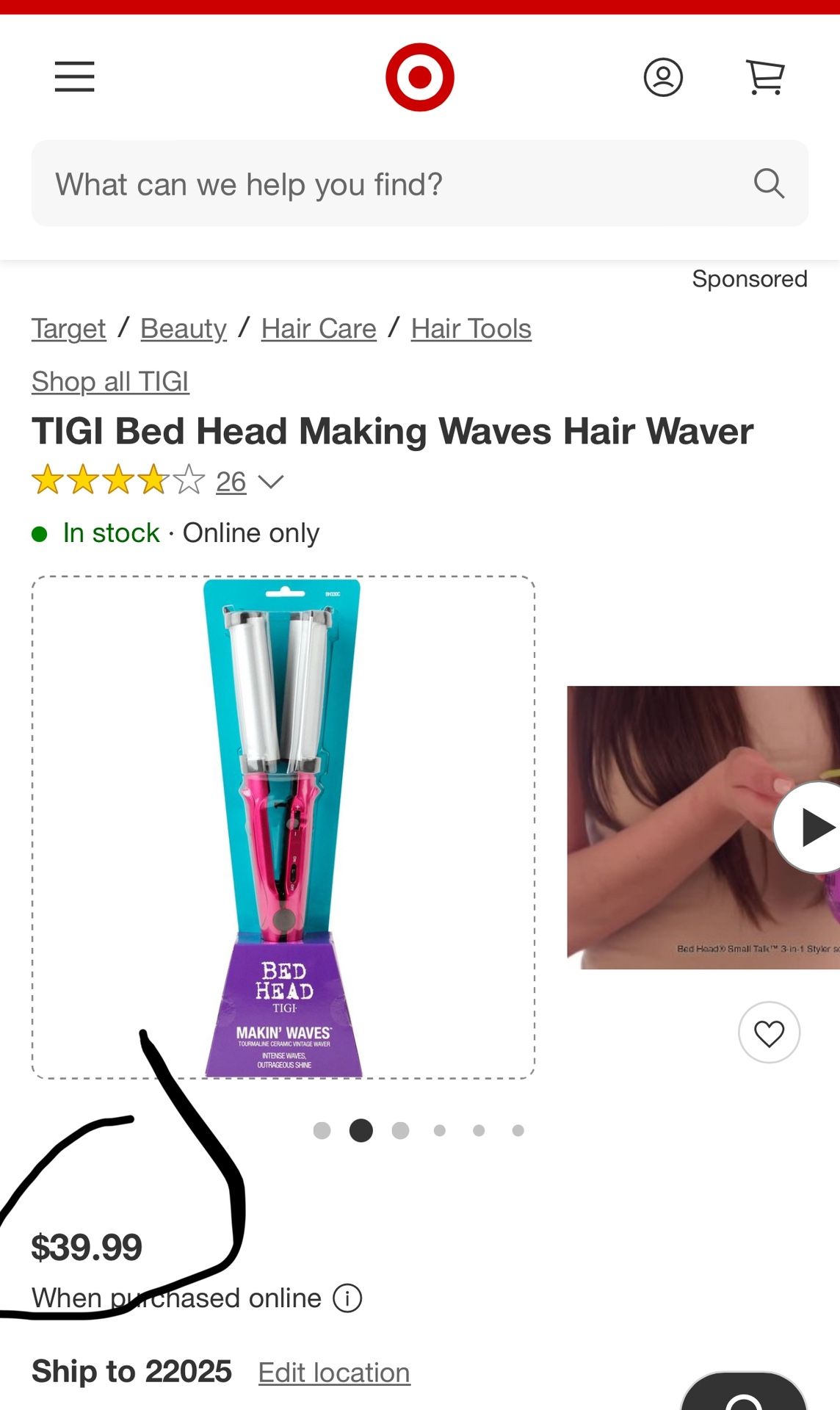This screenshot has height=1410, width=840.
Task: Open the Hair Care breadcrumb link
Action: (319, 329)
